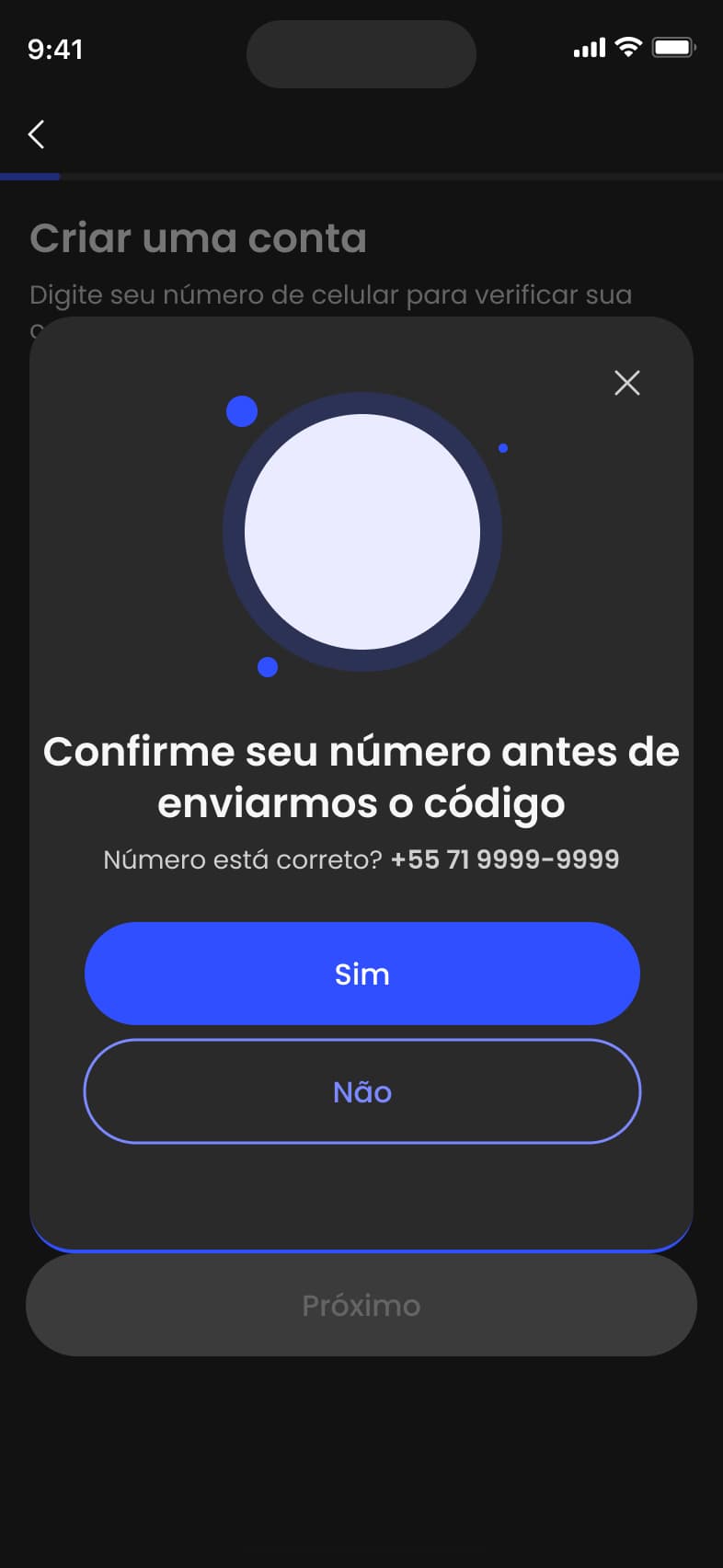Reject the number by tapping Não
Image resolution: width=723 pixels, height=1568 pixels.
(x=362, y=1091)
